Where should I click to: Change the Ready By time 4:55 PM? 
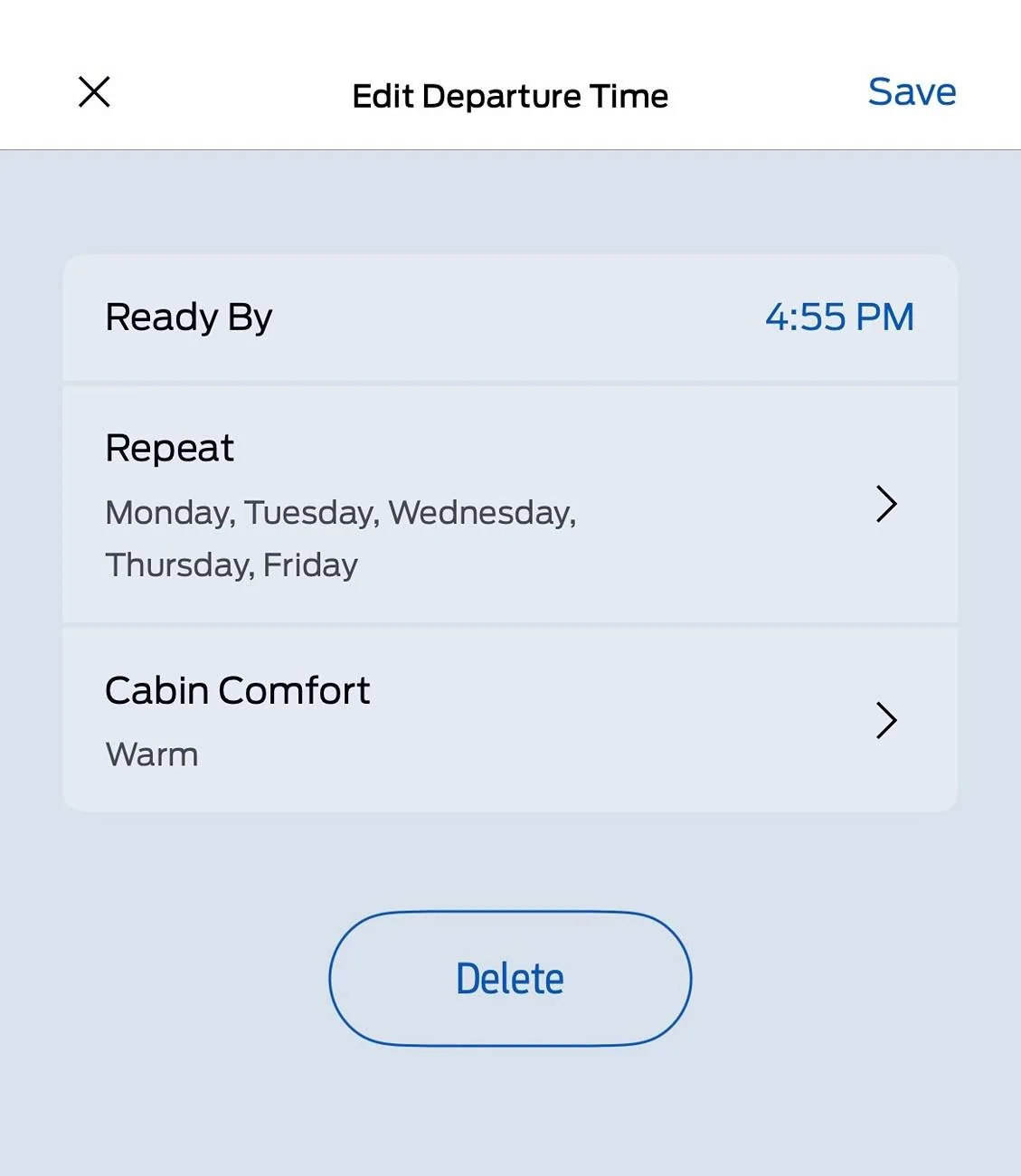(838, 318)
